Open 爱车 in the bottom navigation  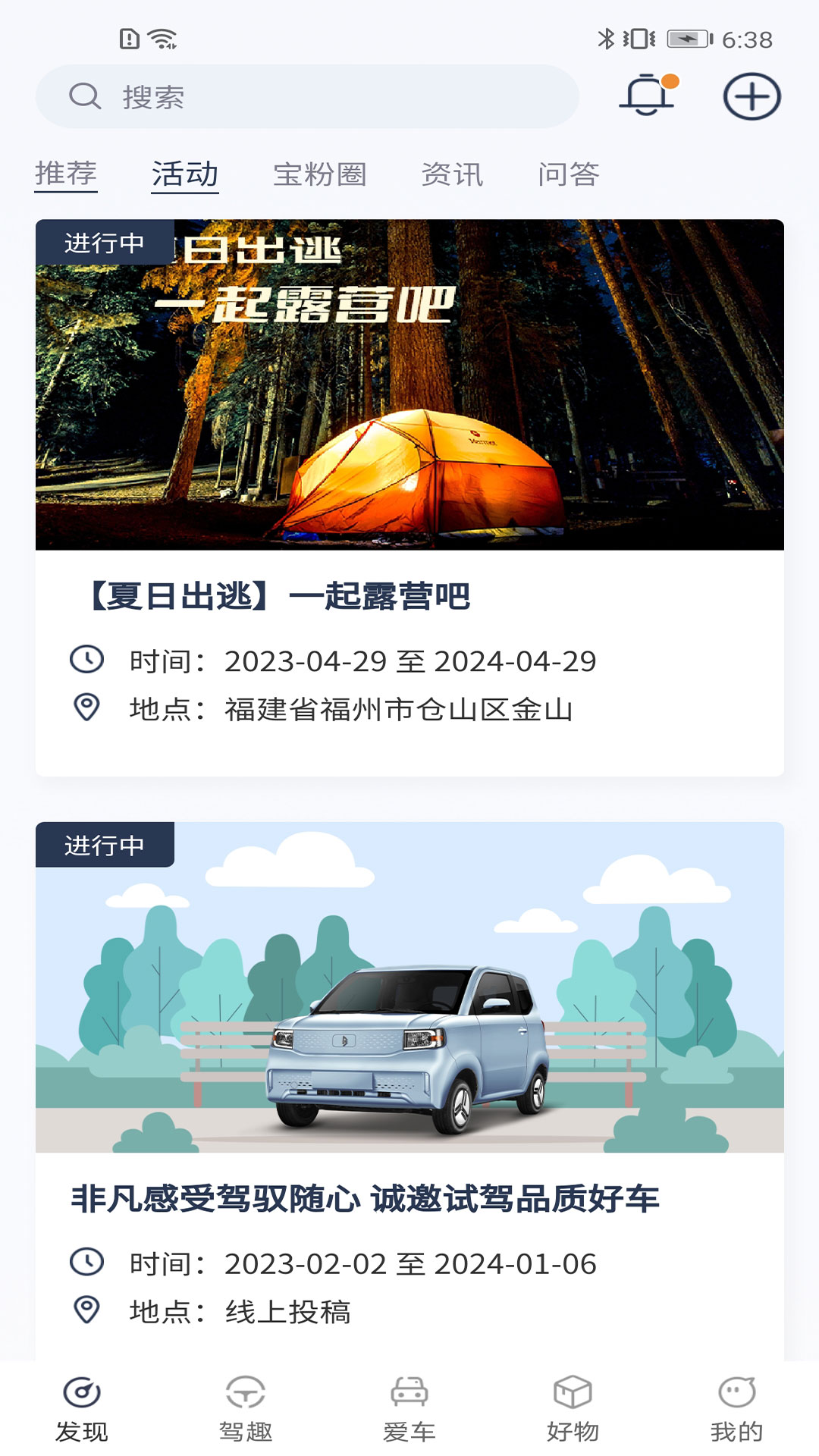coord(409,1409)
